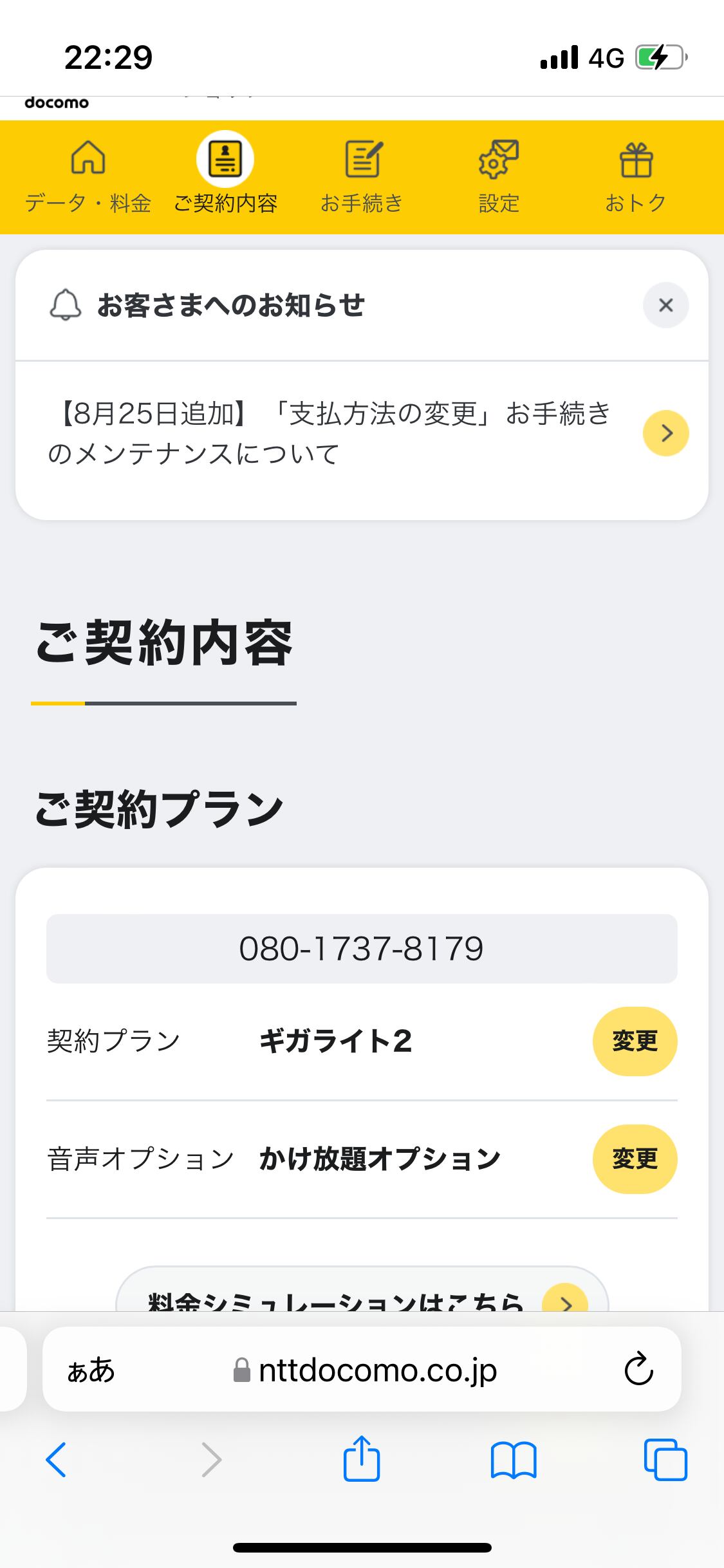Tap 変更 for the ギガライト2 plan
The height and width of the screenshot is (1568, 724).
click(635, 1041)
